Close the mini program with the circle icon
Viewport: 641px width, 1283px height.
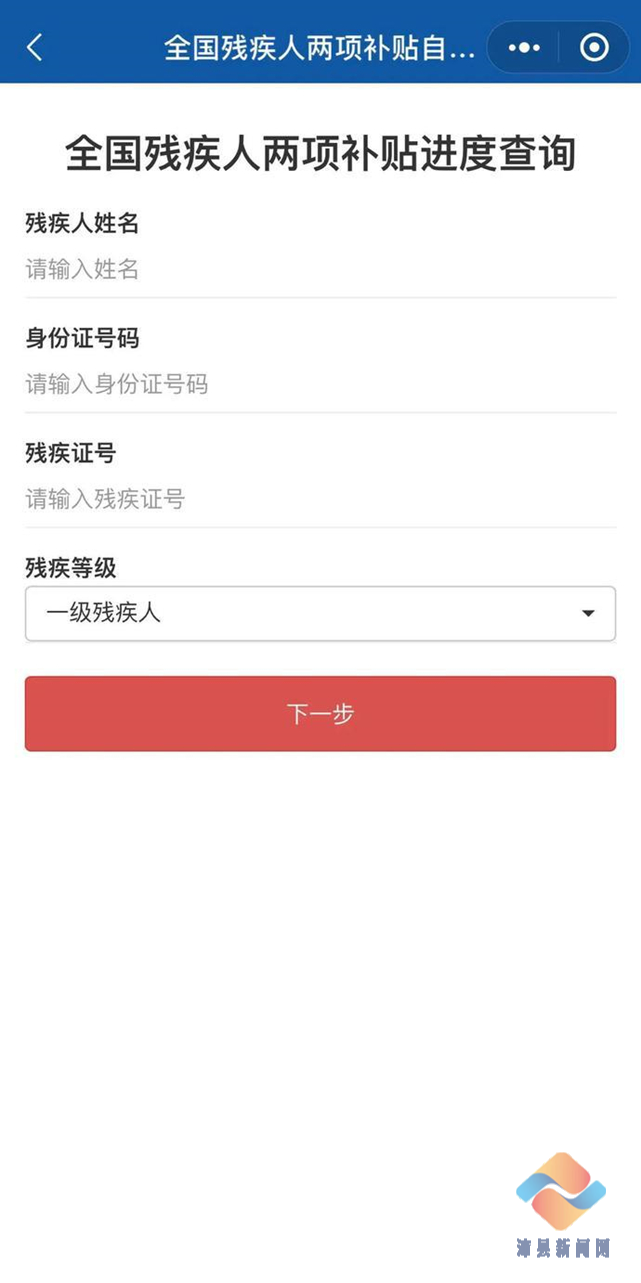[x=594, y=47]
